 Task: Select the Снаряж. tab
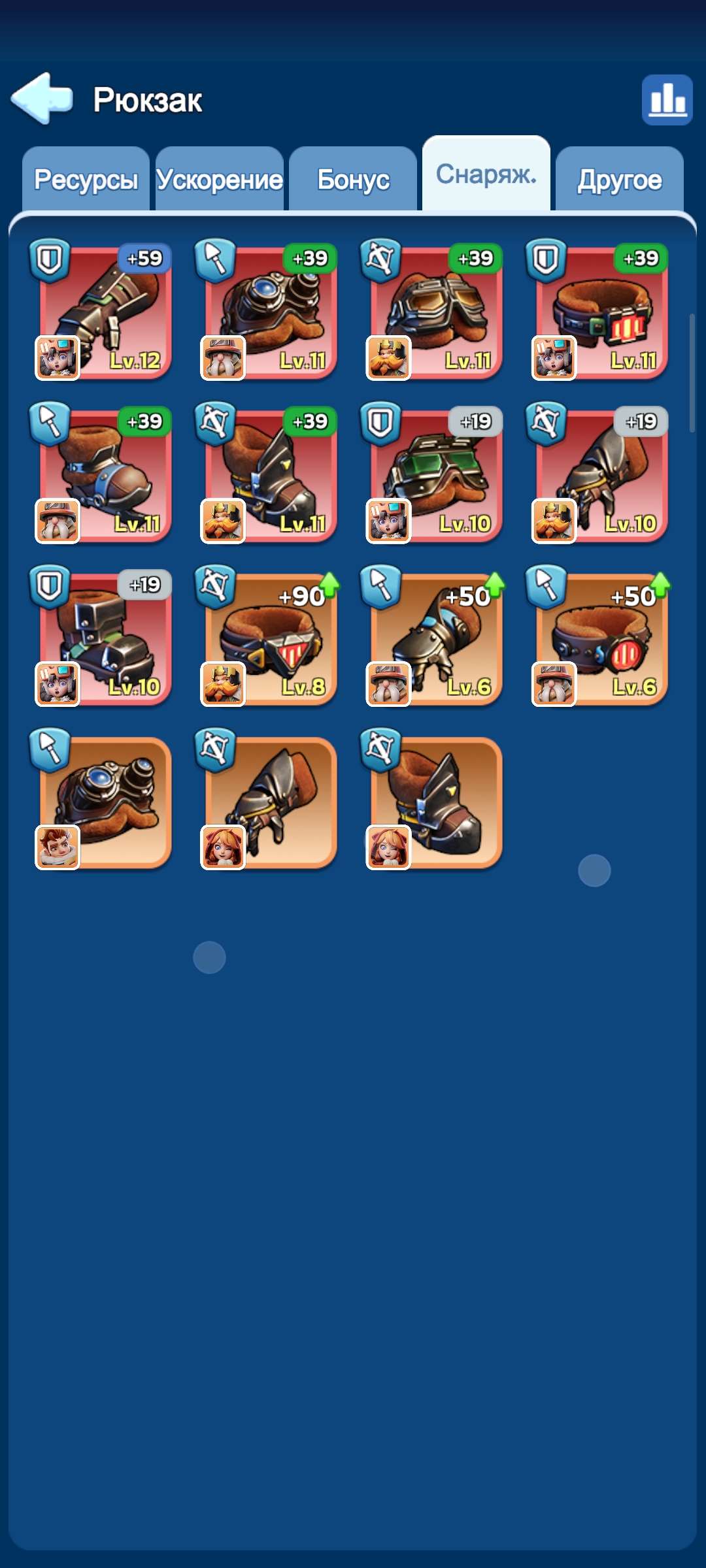tap(486, 175)
